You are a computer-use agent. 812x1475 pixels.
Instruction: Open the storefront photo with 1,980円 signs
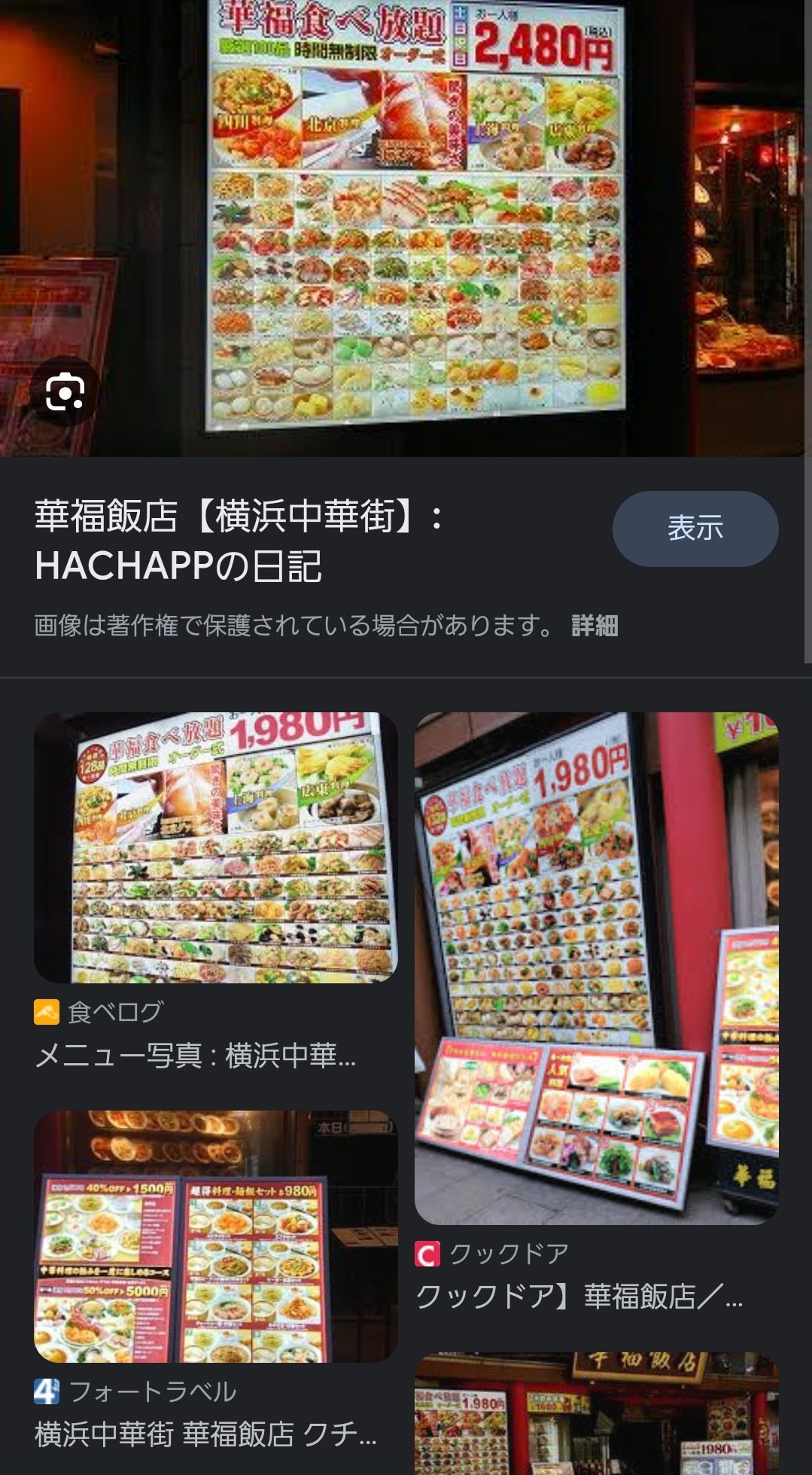tap(596, 1413)
